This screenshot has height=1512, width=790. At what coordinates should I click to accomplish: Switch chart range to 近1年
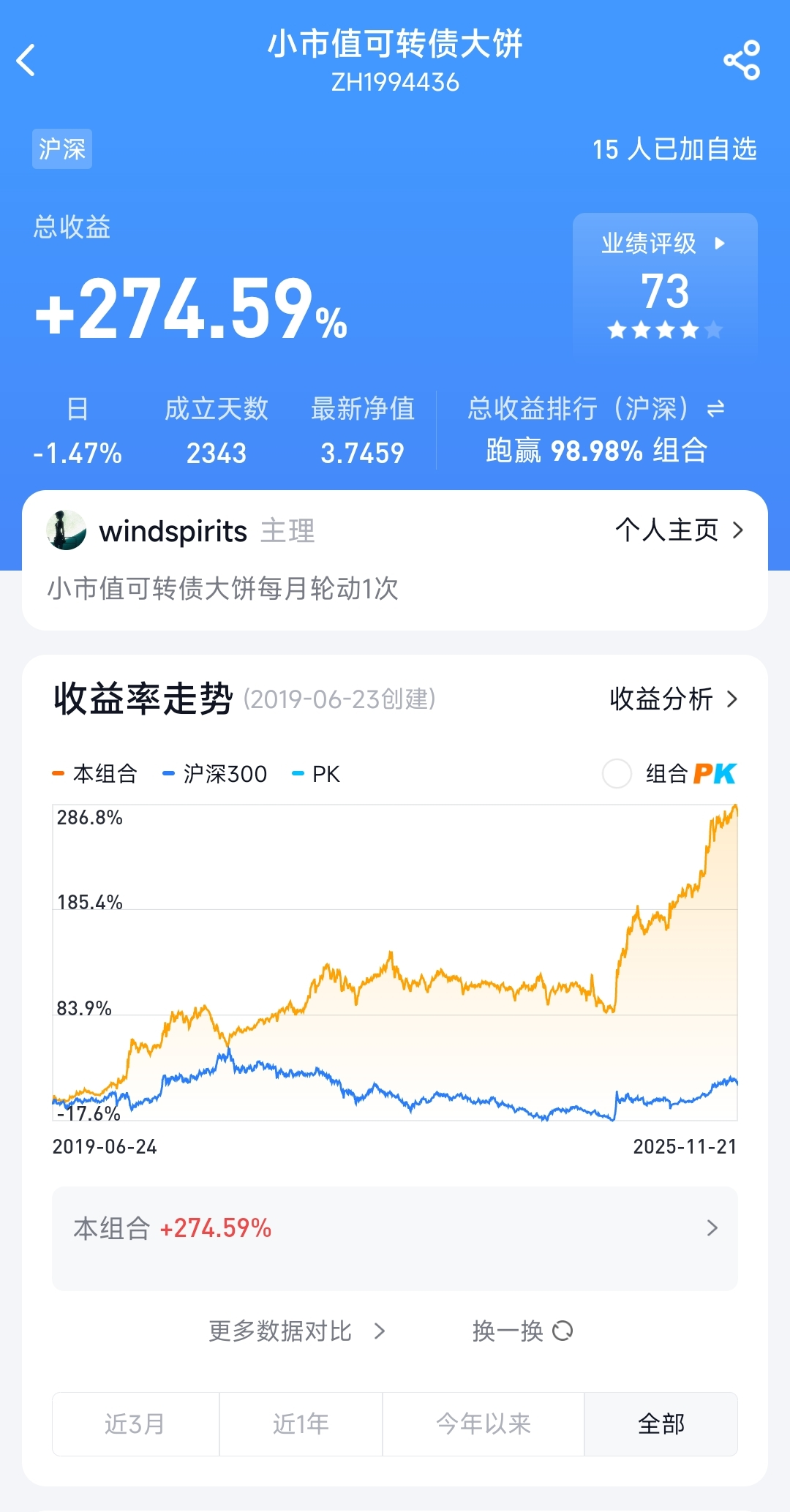tap(301, 1423)
